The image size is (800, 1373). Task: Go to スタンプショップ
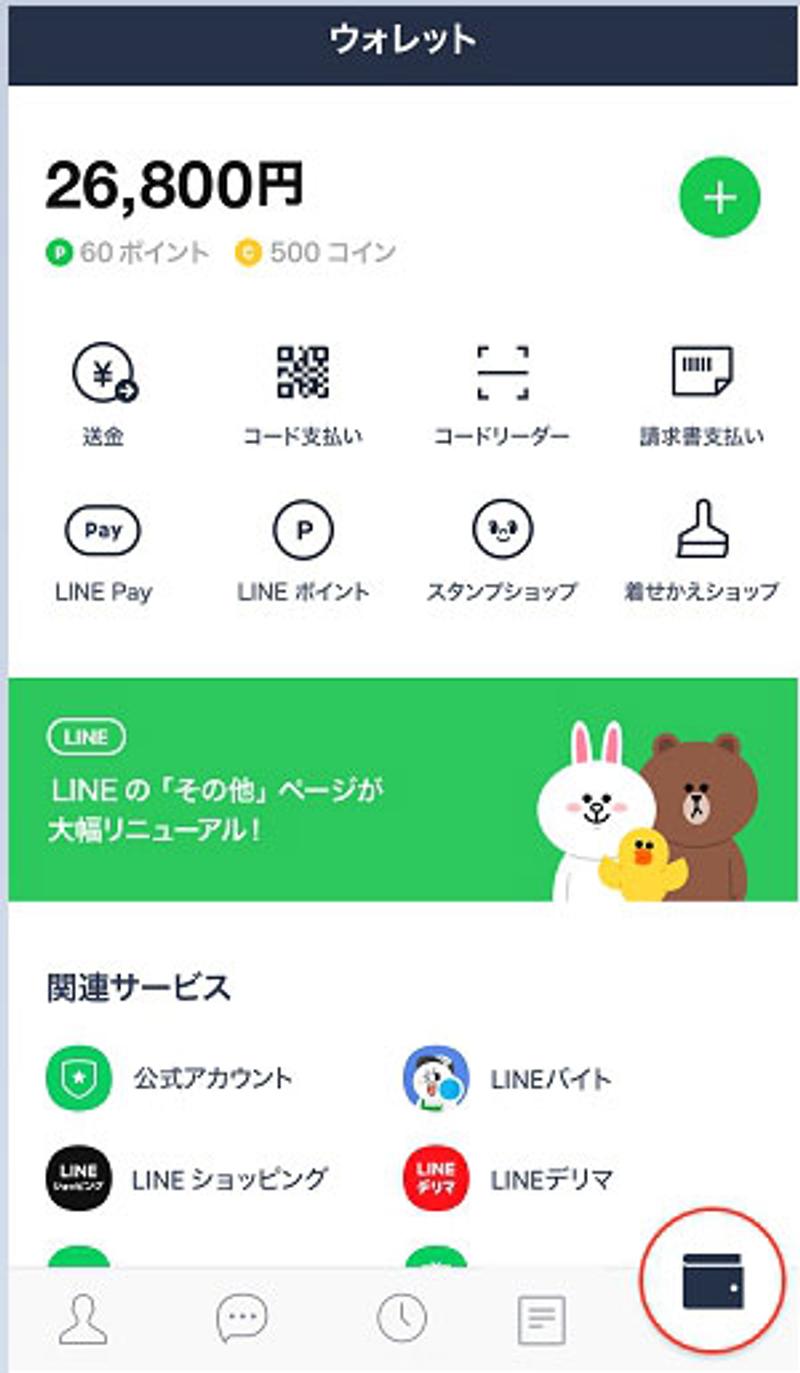[502, 550]
